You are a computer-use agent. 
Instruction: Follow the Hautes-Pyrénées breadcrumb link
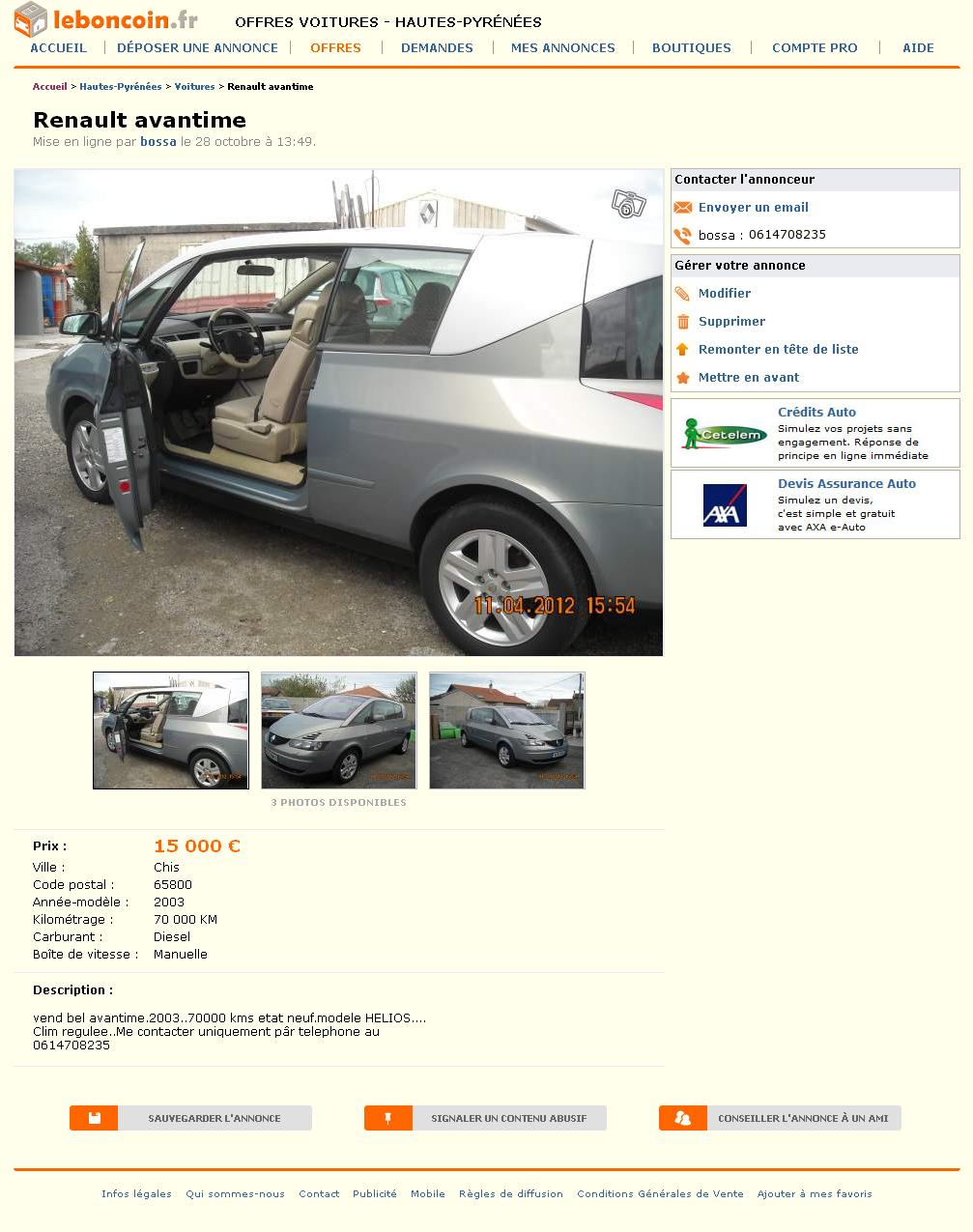[x=121, y=87]
